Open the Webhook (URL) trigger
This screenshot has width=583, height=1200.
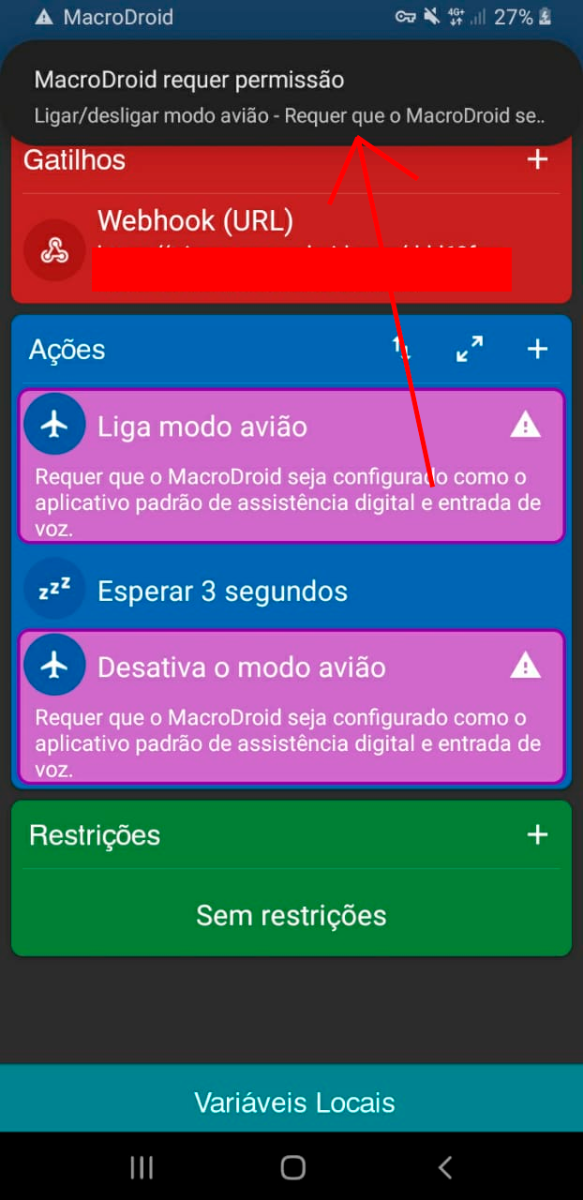(x=291, y=246)
